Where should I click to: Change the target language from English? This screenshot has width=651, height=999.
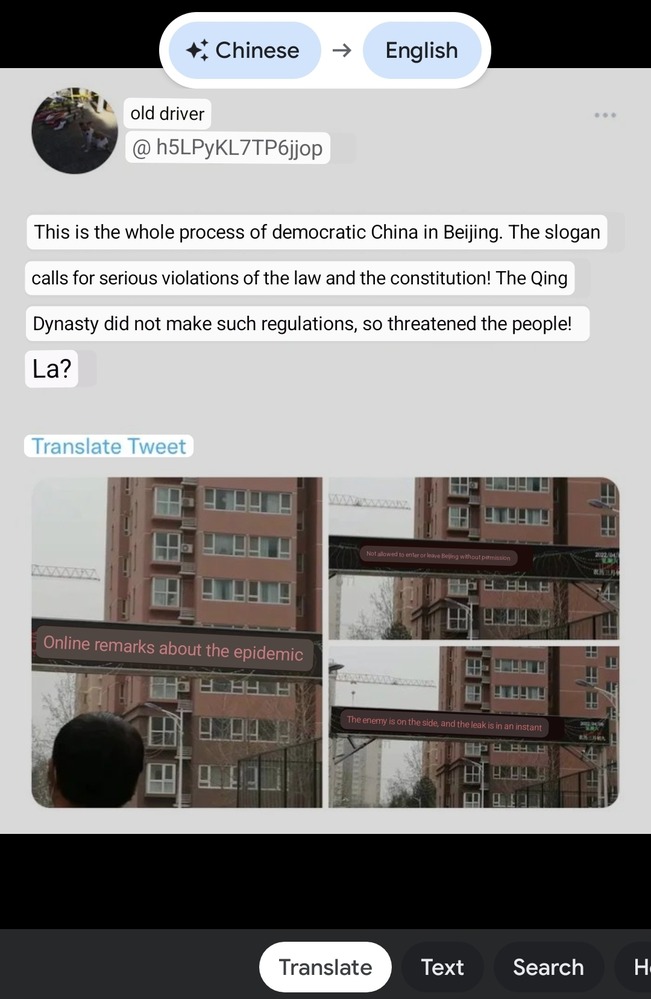pyautogui.click(x=421, y=50)
